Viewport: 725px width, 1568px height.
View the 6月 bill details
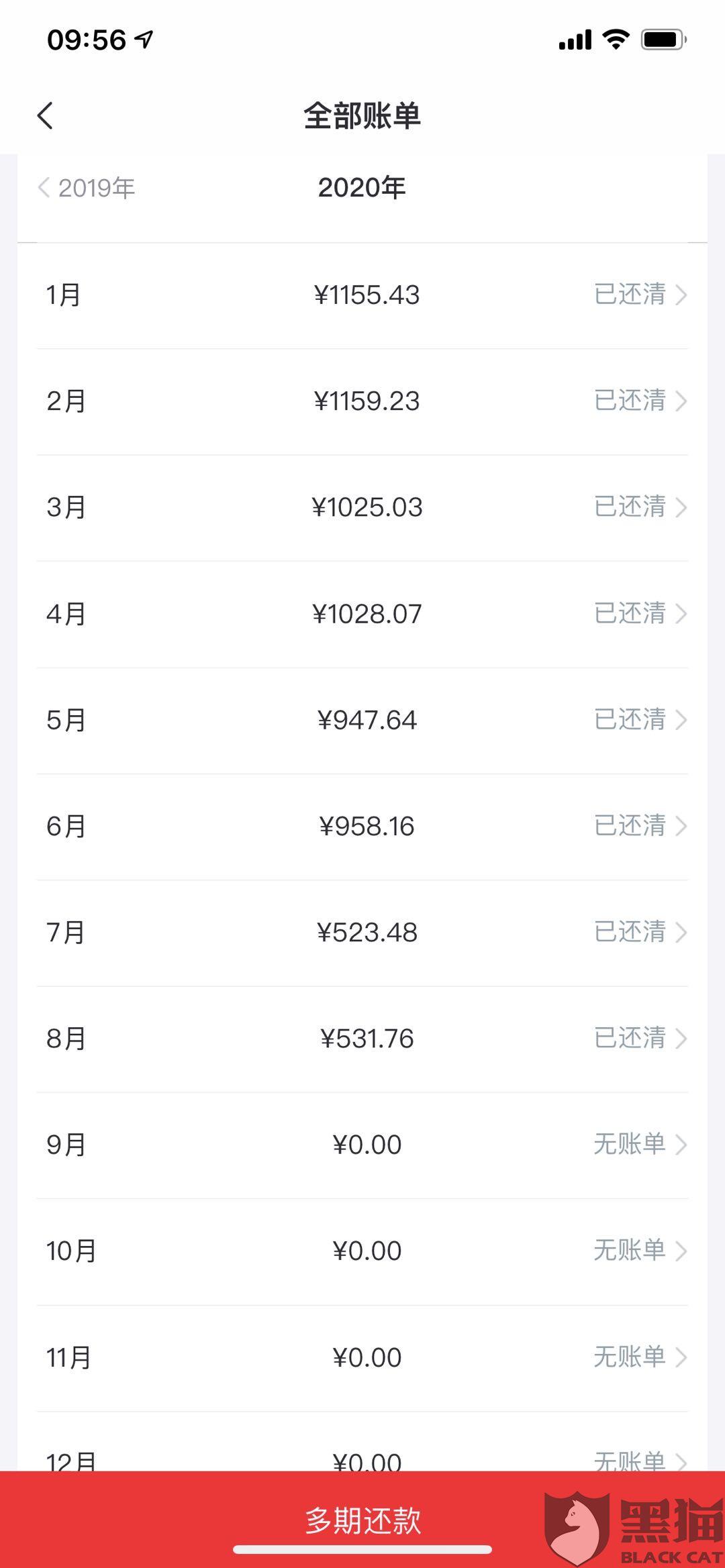(362, 826)
